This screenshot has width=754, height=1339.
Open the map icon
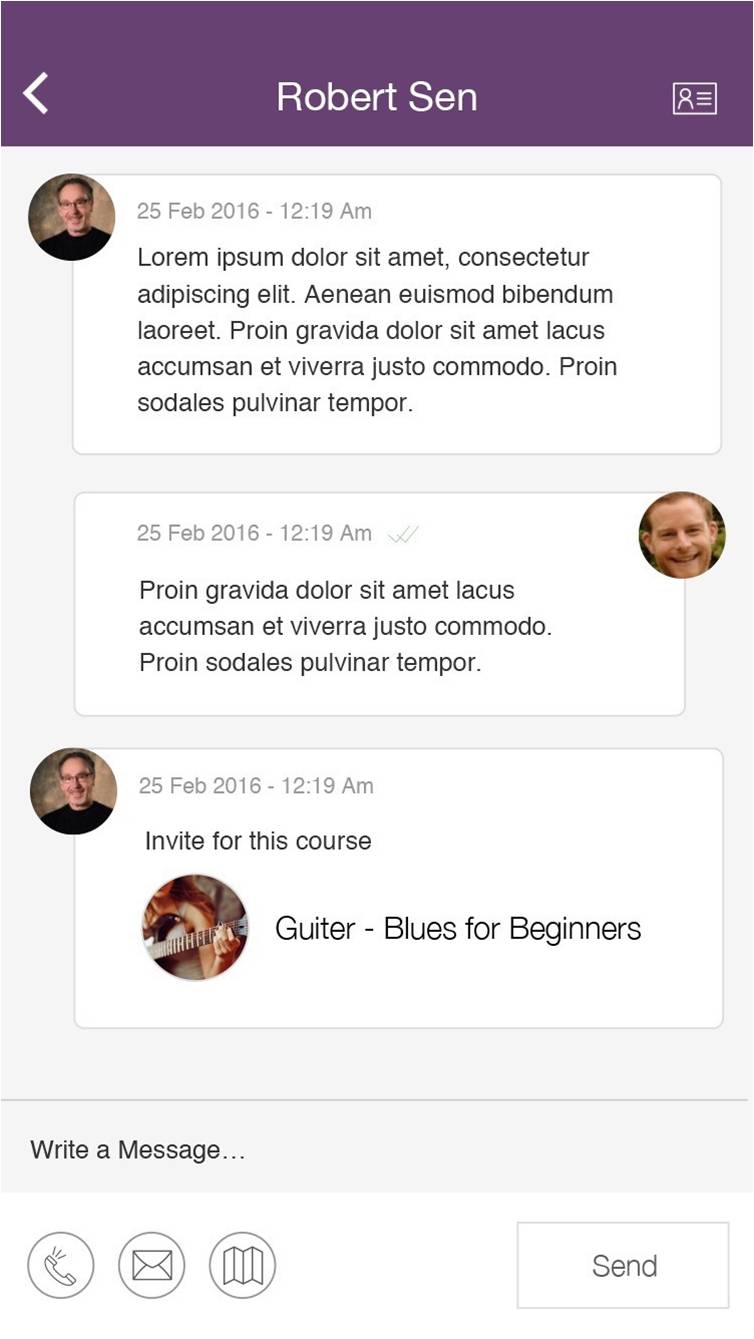242,1265
